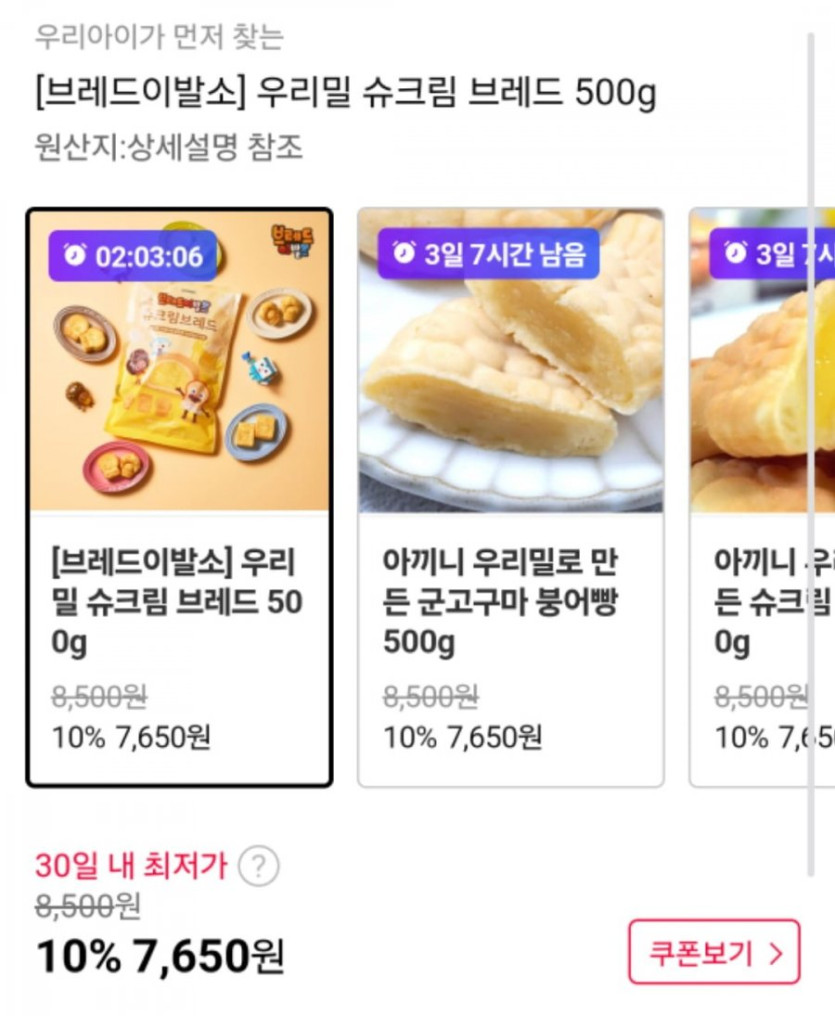The height and width of the screenshot is (1016, 835).
Task: Open the 군고구마 붕어빵 500g product card
Action: (510, 497)
